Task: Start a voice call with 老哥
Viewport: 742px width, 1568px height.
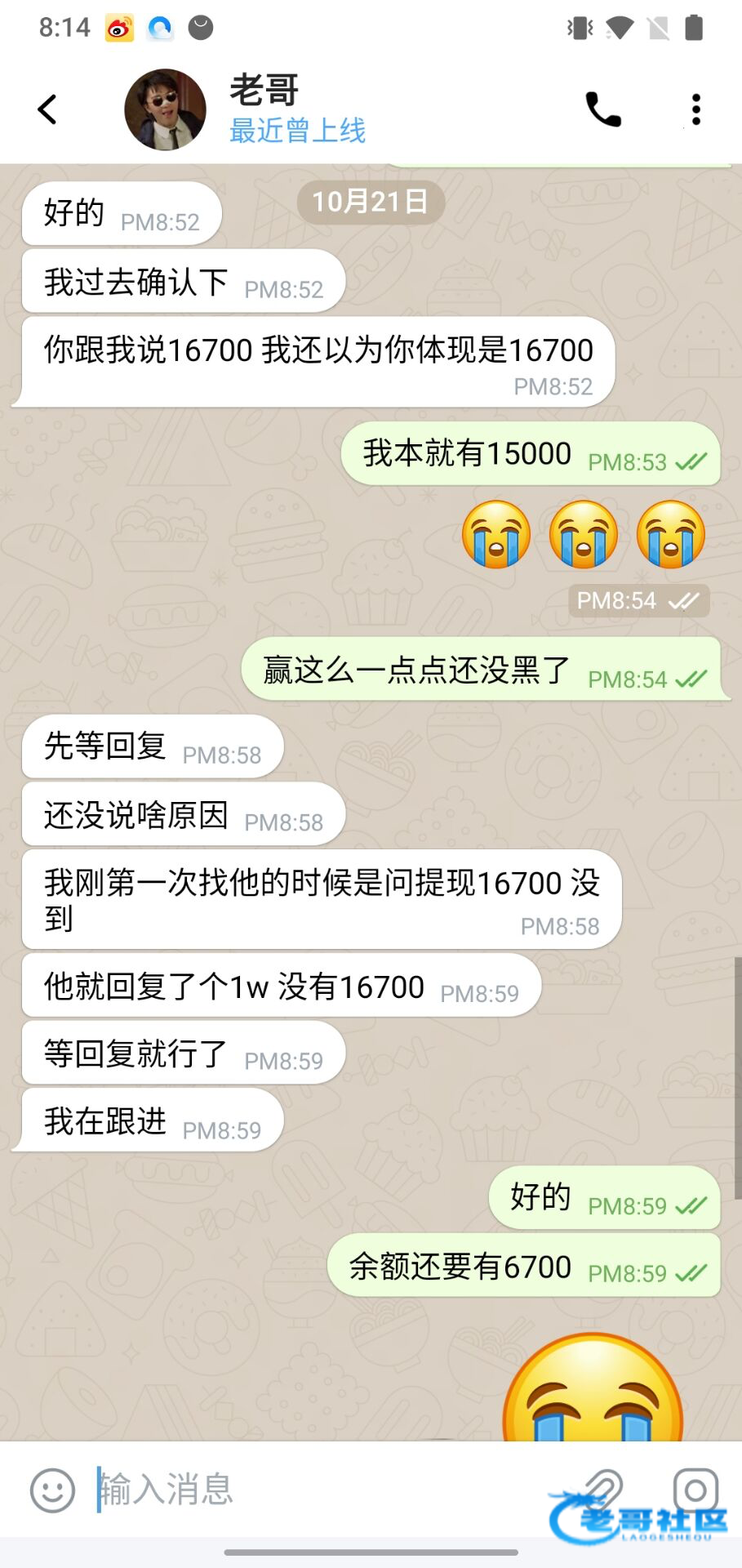Action: [603, 109]
